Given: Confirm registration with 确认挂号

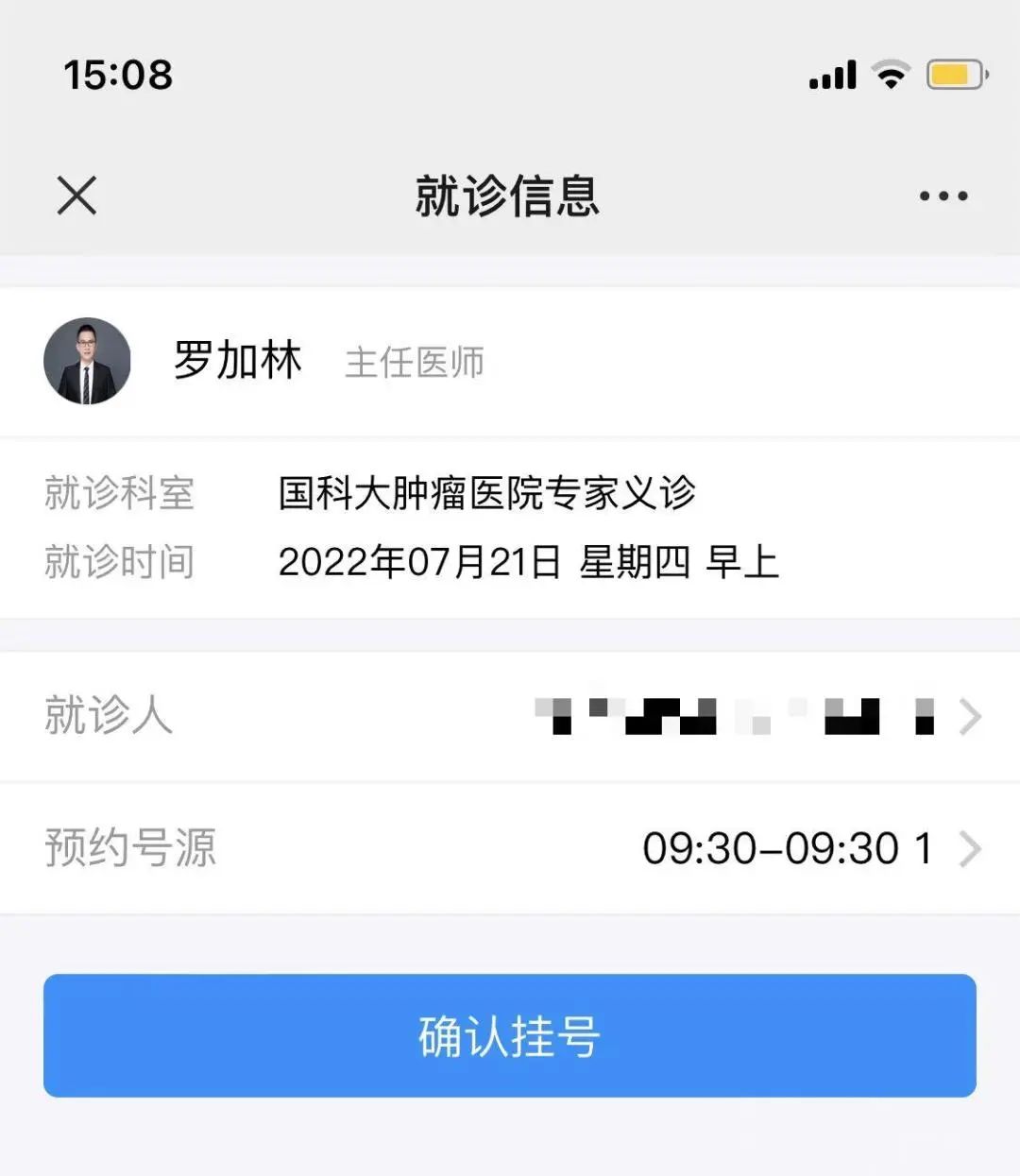Looking at the screenshot, I should [510, 1035].
